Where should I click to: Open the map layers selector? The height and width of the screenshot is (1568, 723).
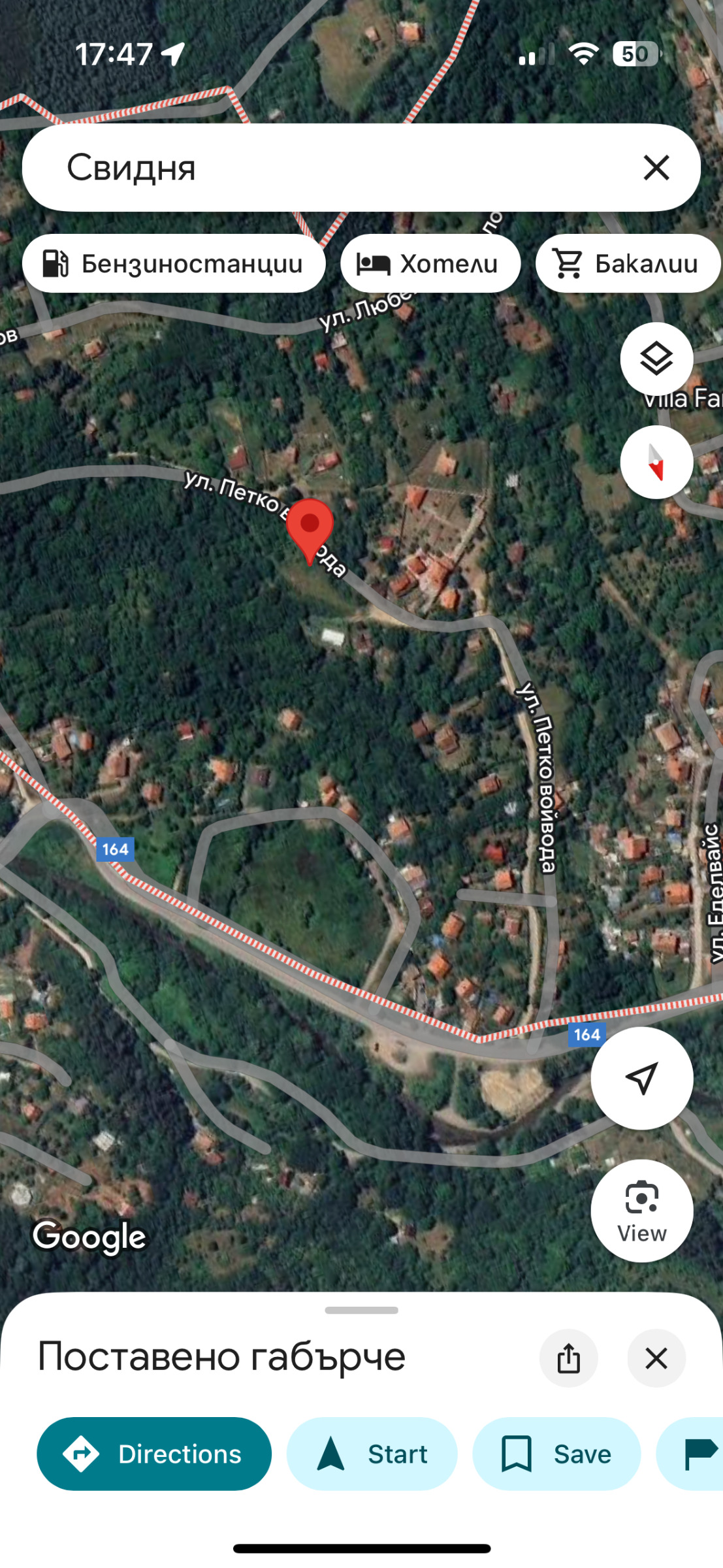656,359
